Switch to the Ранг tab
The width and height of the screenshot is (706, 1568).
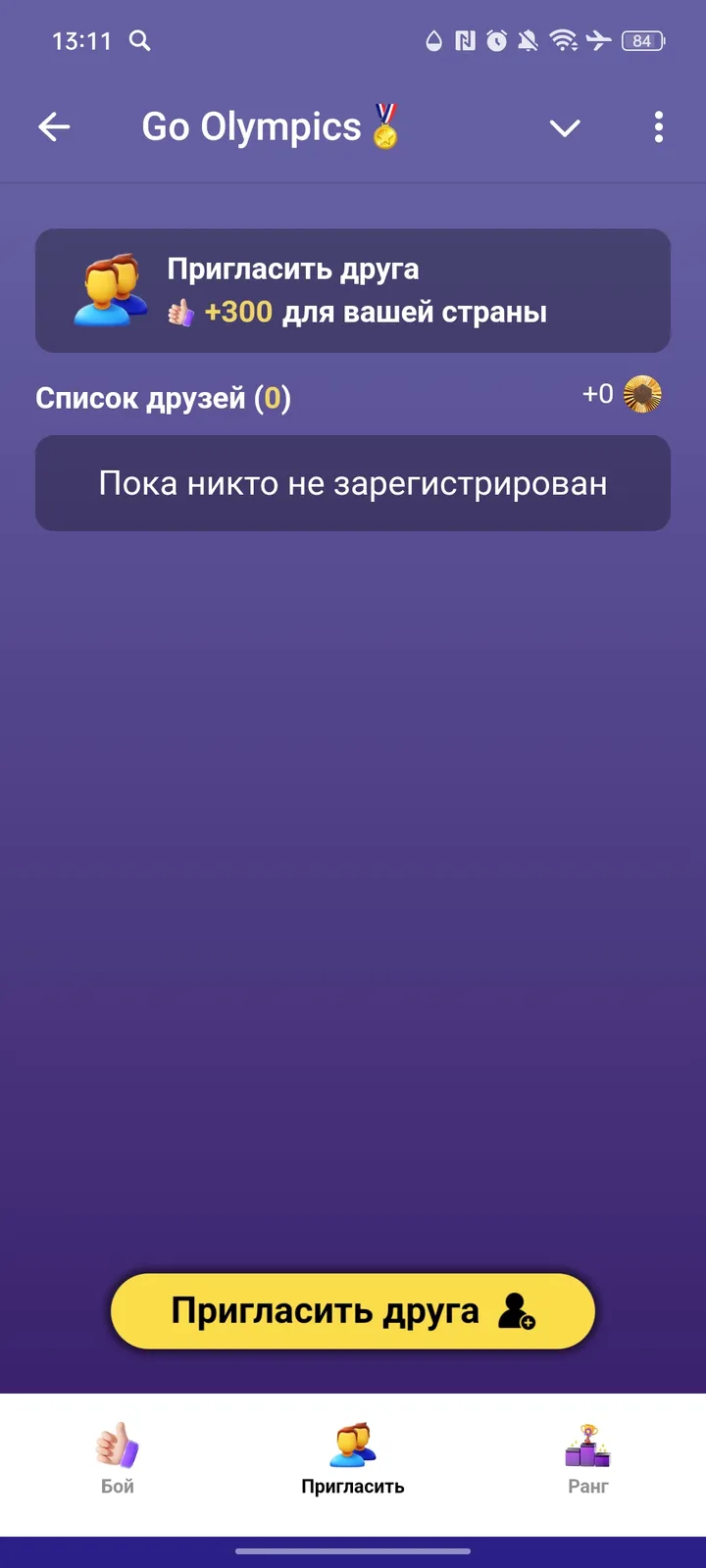588,1460
